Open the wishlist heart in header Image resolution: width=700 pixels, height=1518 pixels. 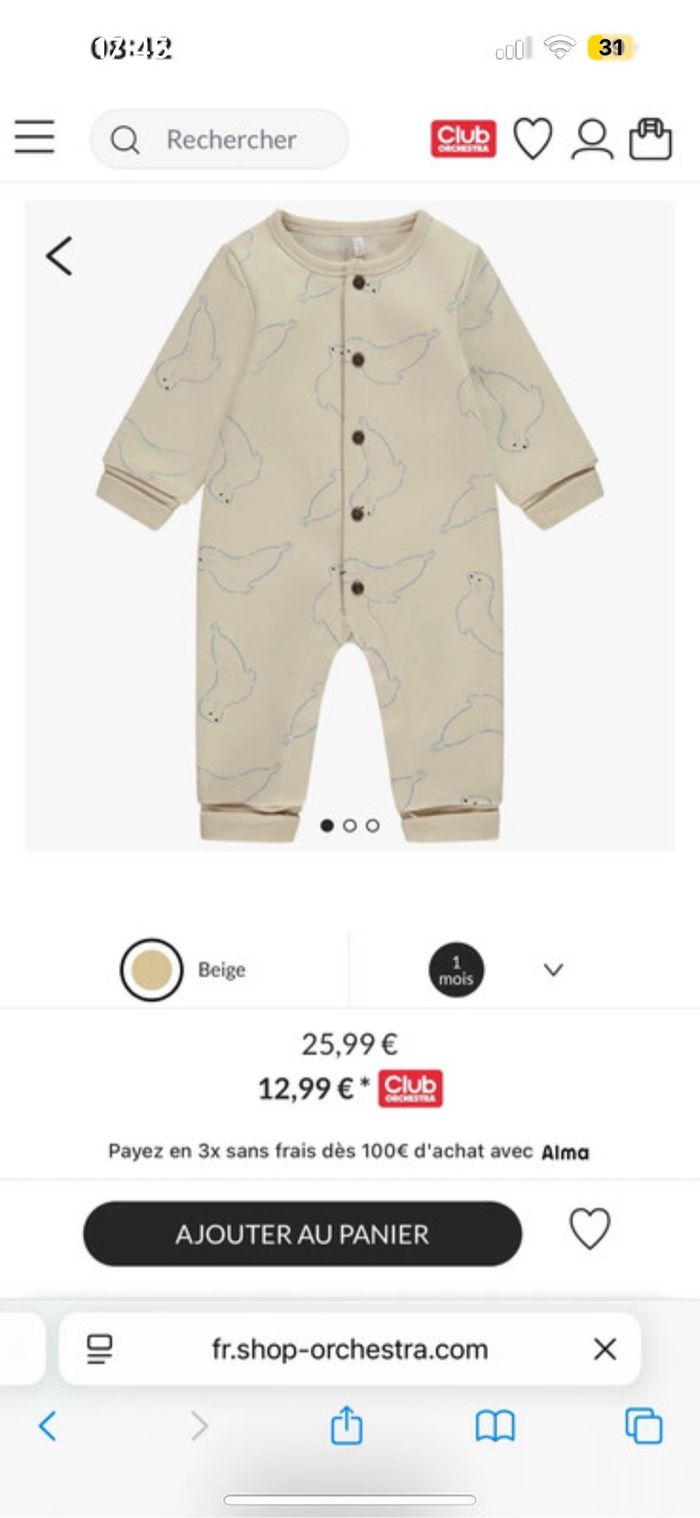[532, 139]
